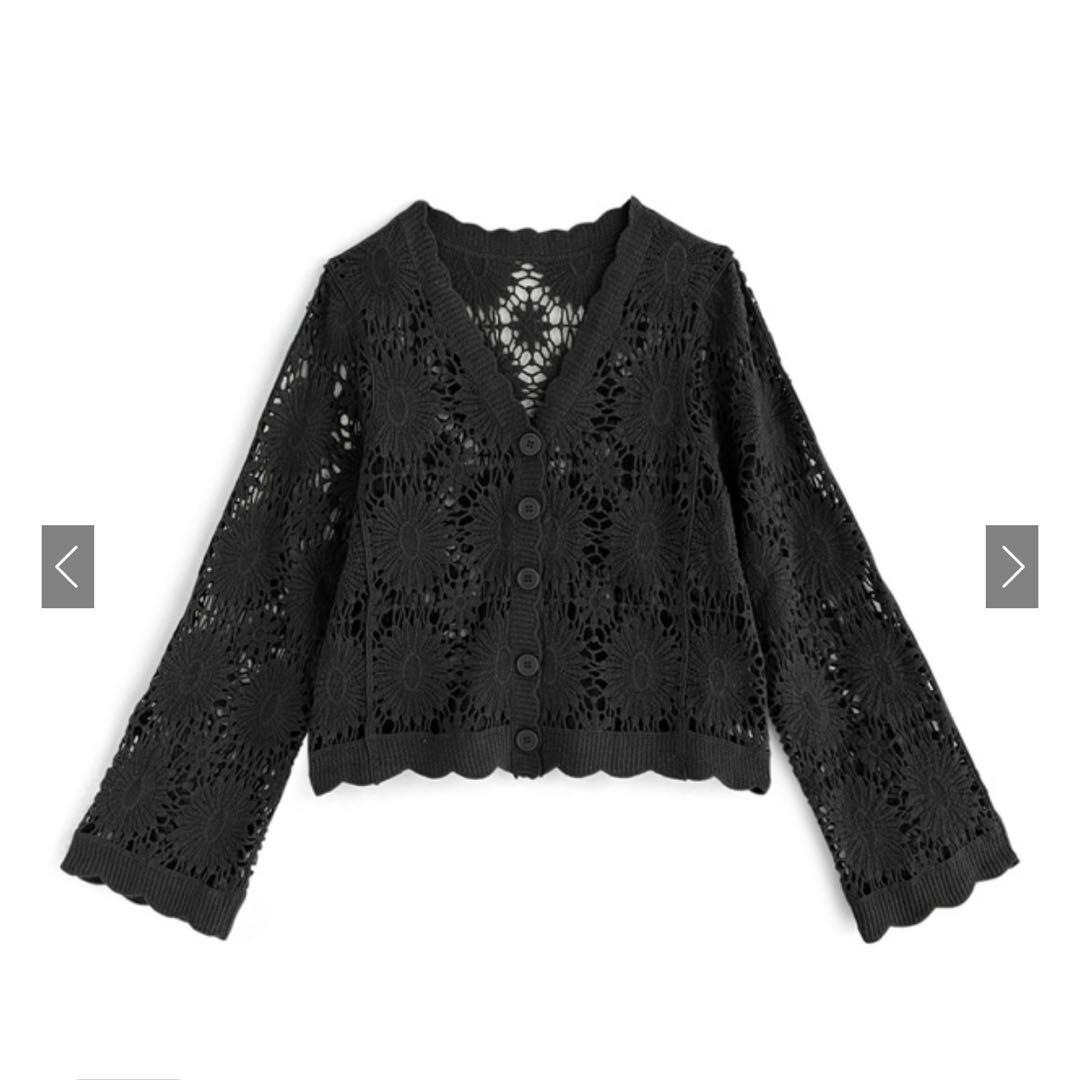Show the previous product image
The height and width of the screenshot is (1080, 1080).
click(67, 567)
